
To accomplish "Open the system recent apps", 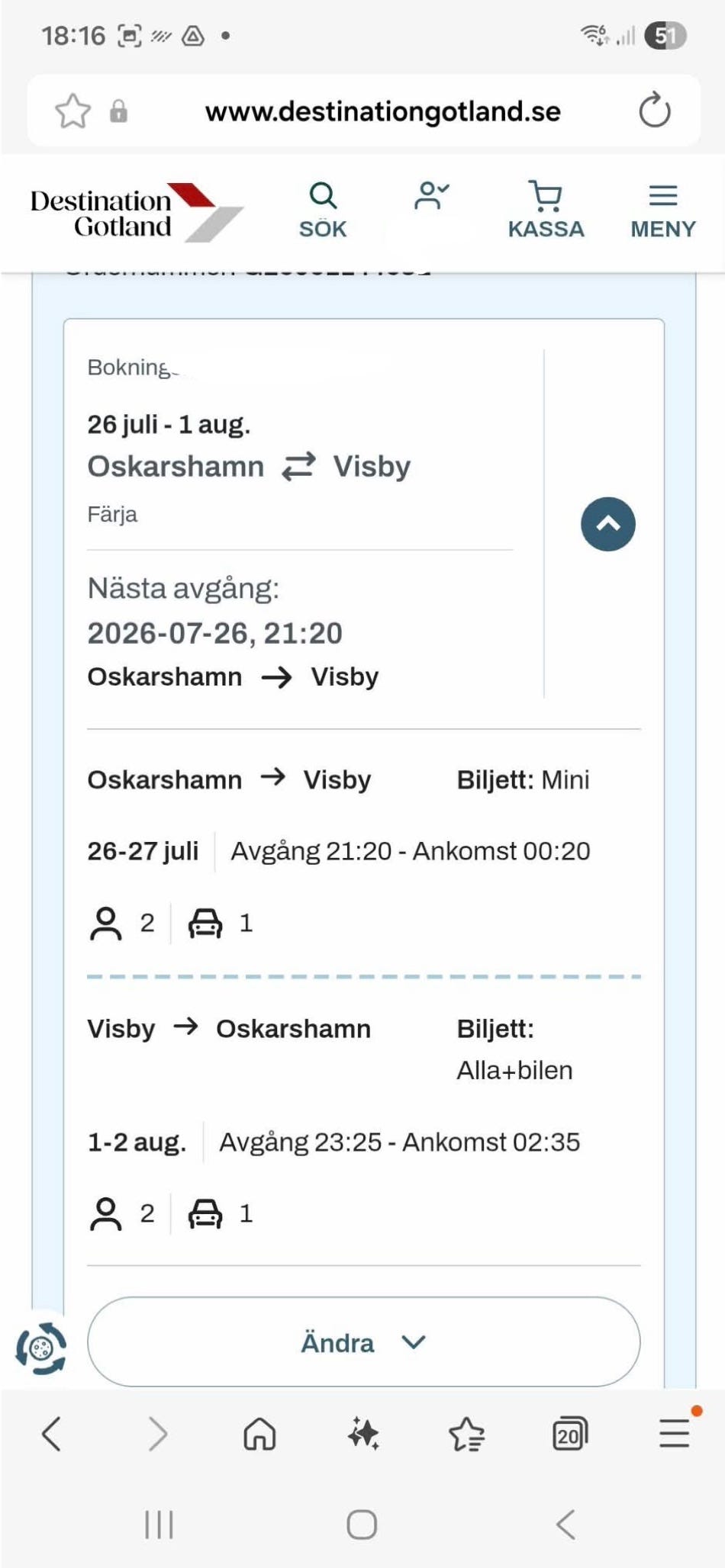I will [x=159, y=1525].
